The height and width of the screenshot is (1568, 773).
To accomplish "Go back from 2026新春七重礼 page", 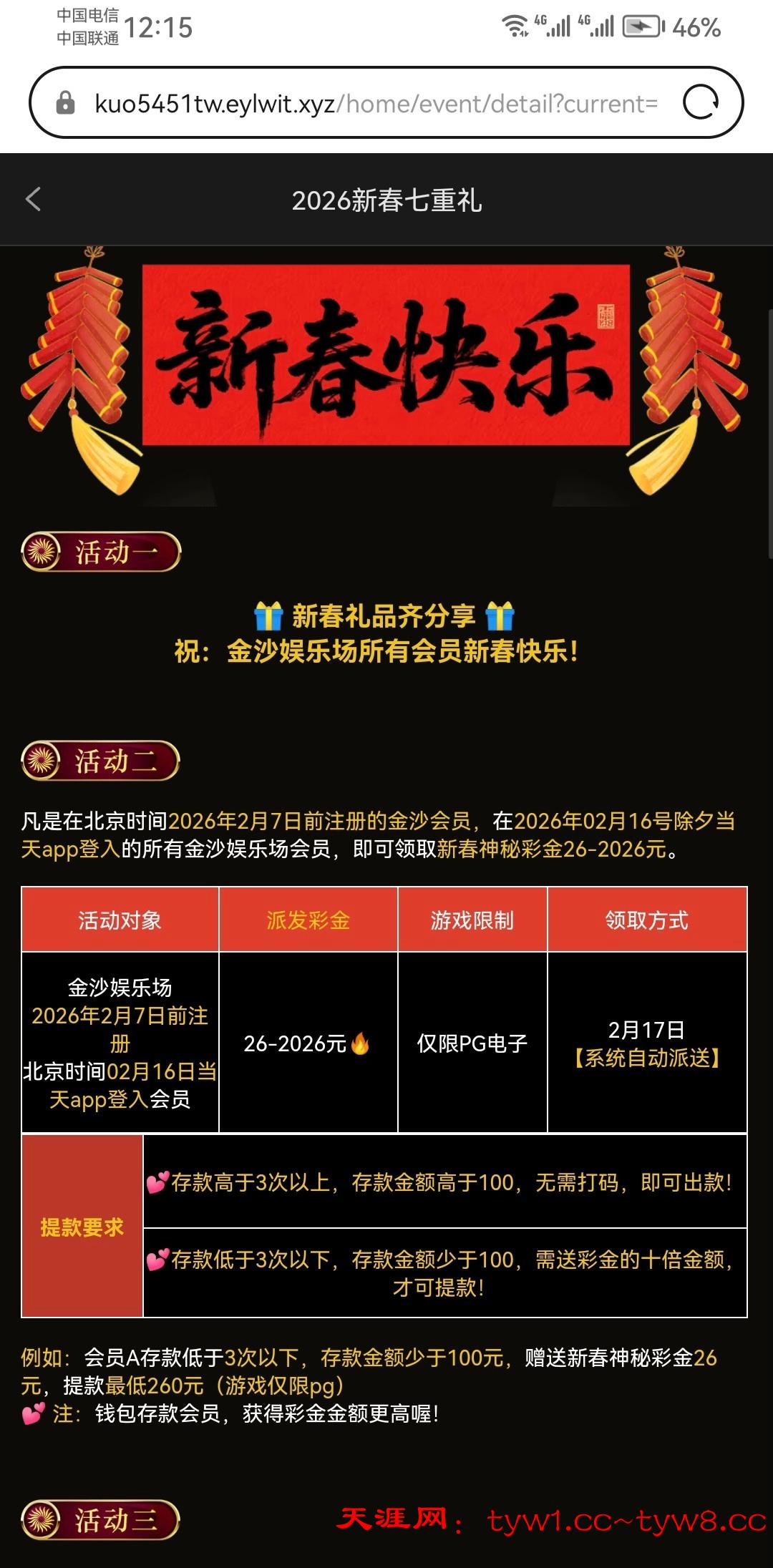I will [34, 200].
